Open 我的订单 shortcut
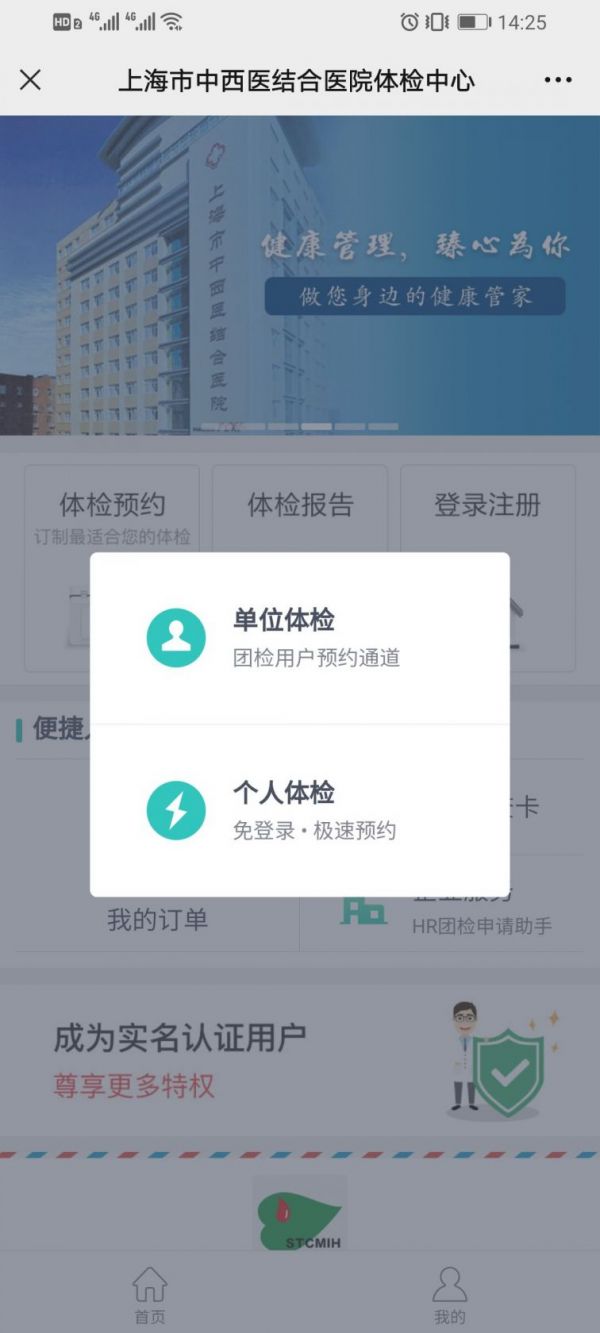The image size is (600, 1333). pos(157,918)
